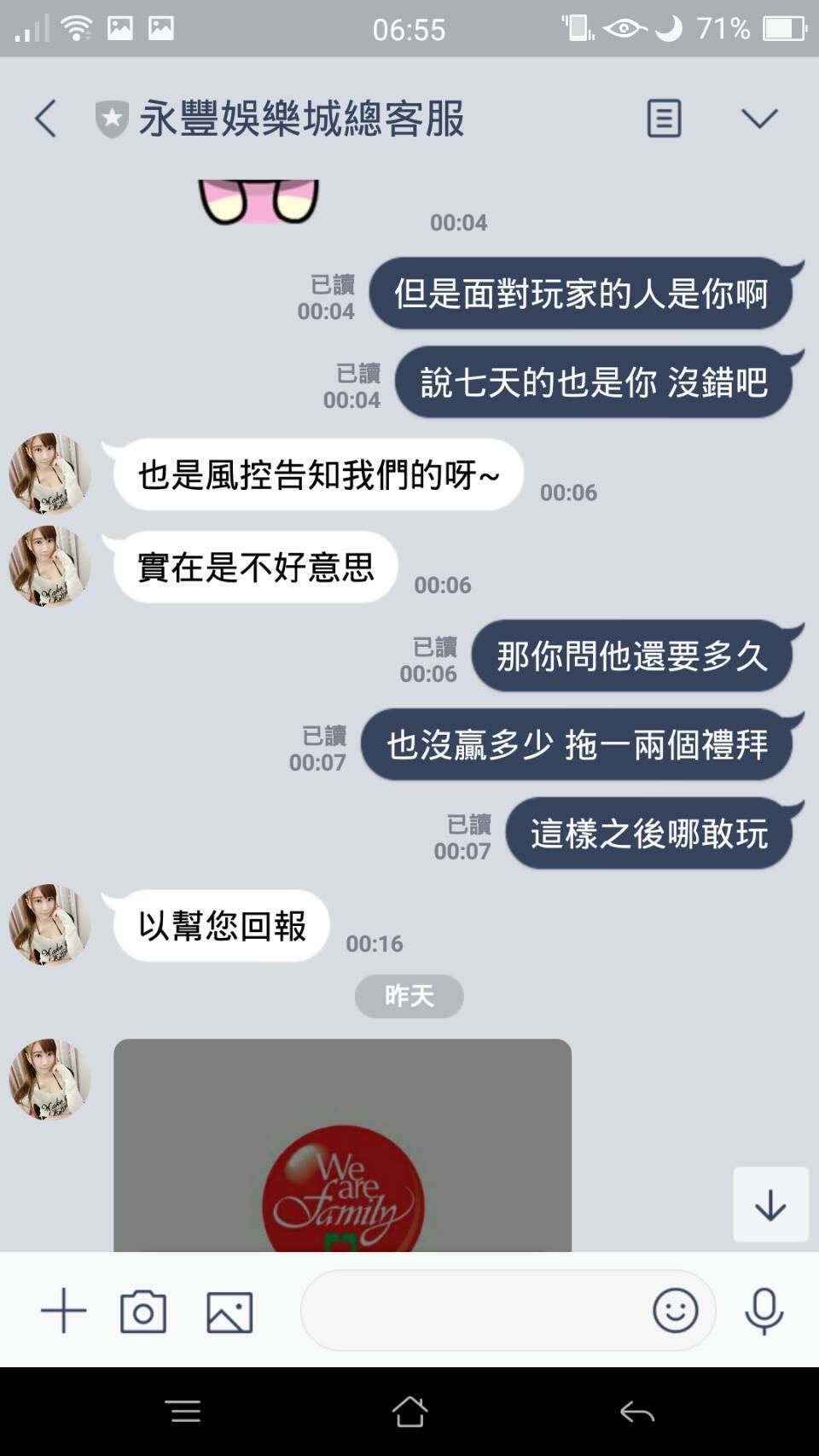
Task: Open the photo gallery picker
Action: point(229,1311)
